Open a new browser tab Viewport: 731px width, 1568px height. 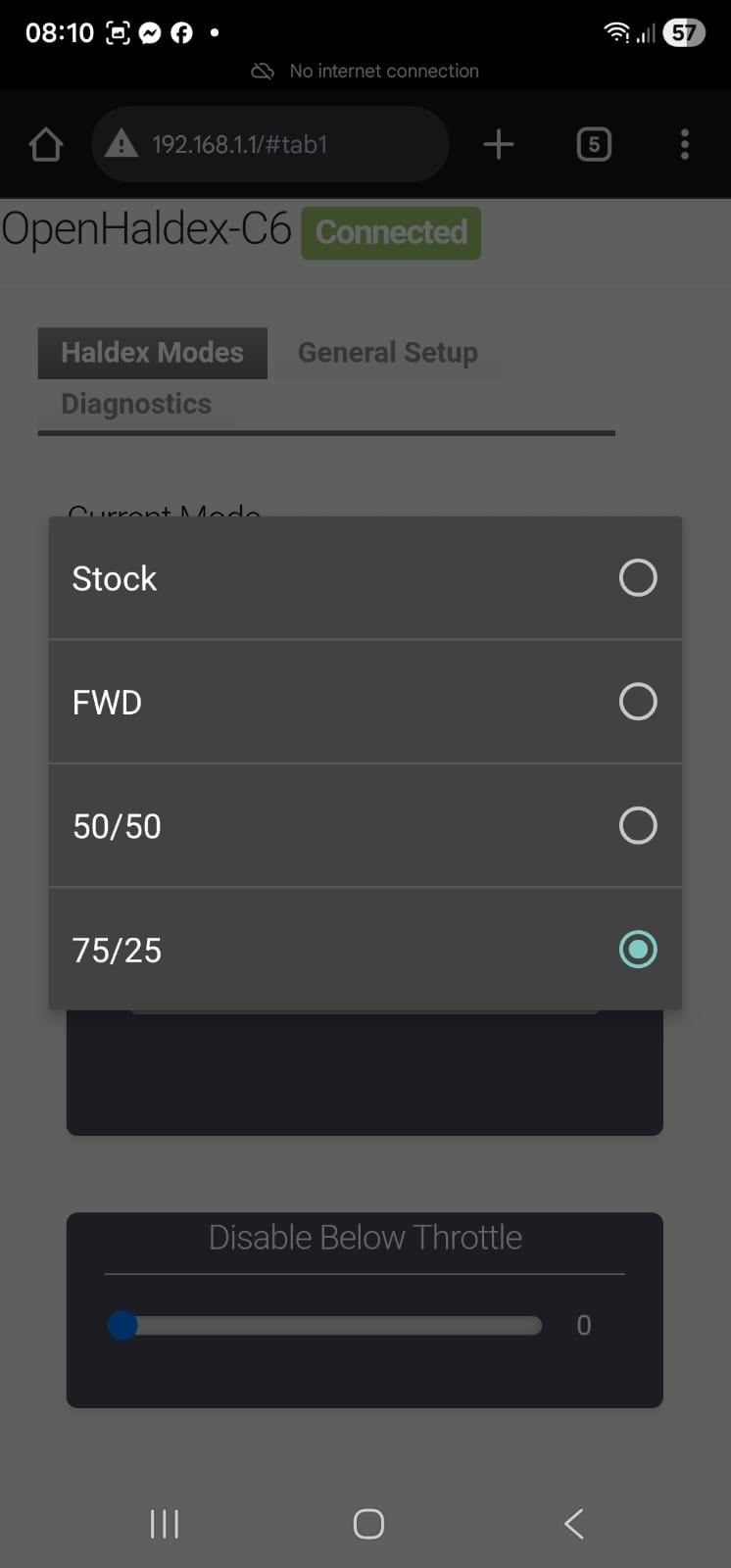click(498, 145)
